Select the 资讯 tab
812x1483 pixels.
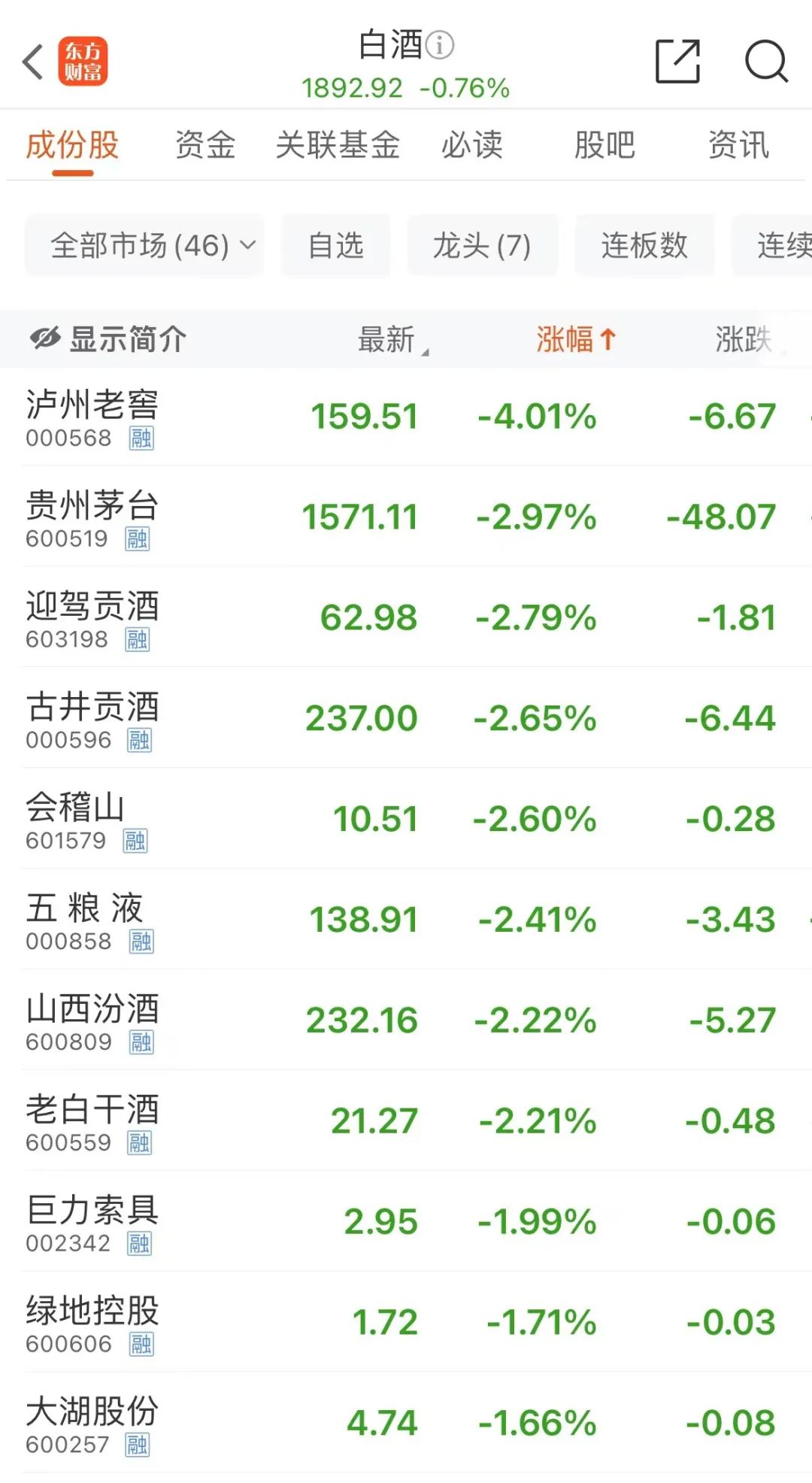(738, 145)
